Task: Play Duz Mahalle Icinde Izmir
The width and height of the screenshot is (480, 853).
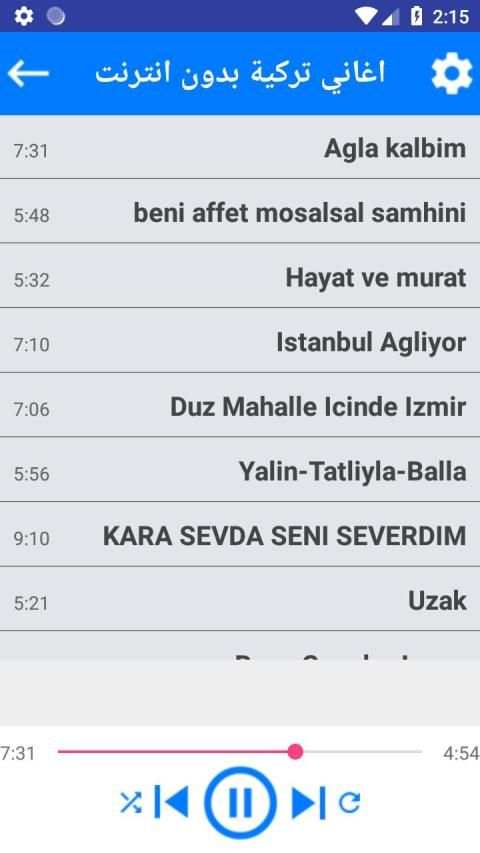Action: coord(240,406)
